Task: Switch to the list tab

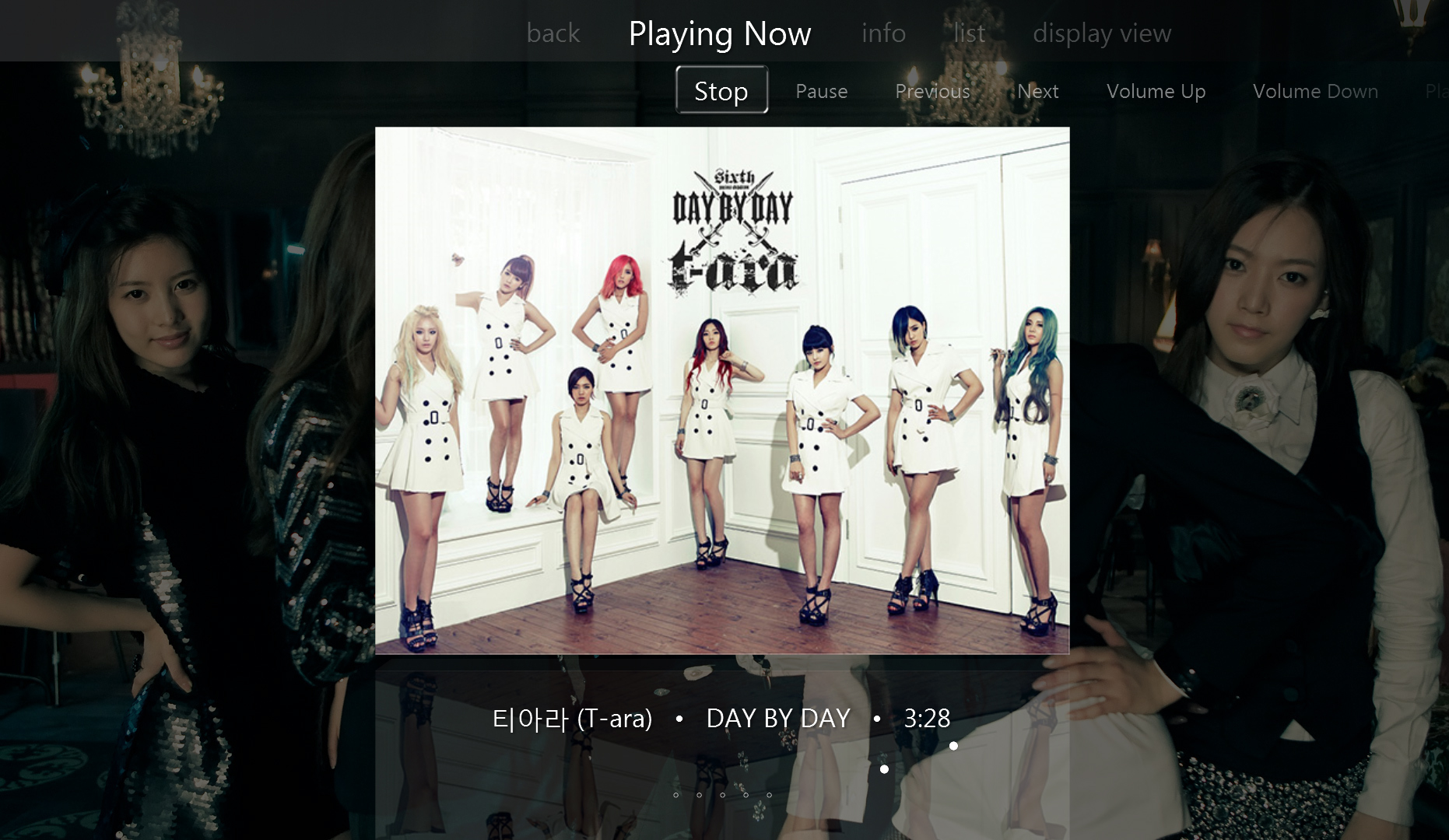Action: (x=969, y=33)
